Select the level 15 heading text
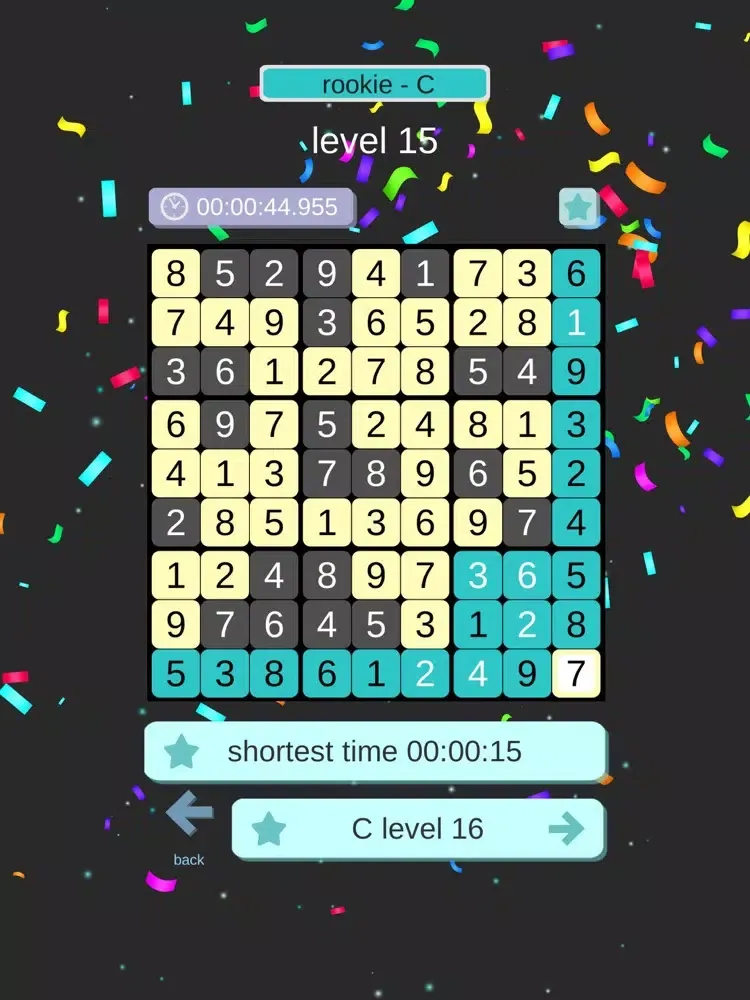Screen dimensions: 750x1000 [375, 140]
